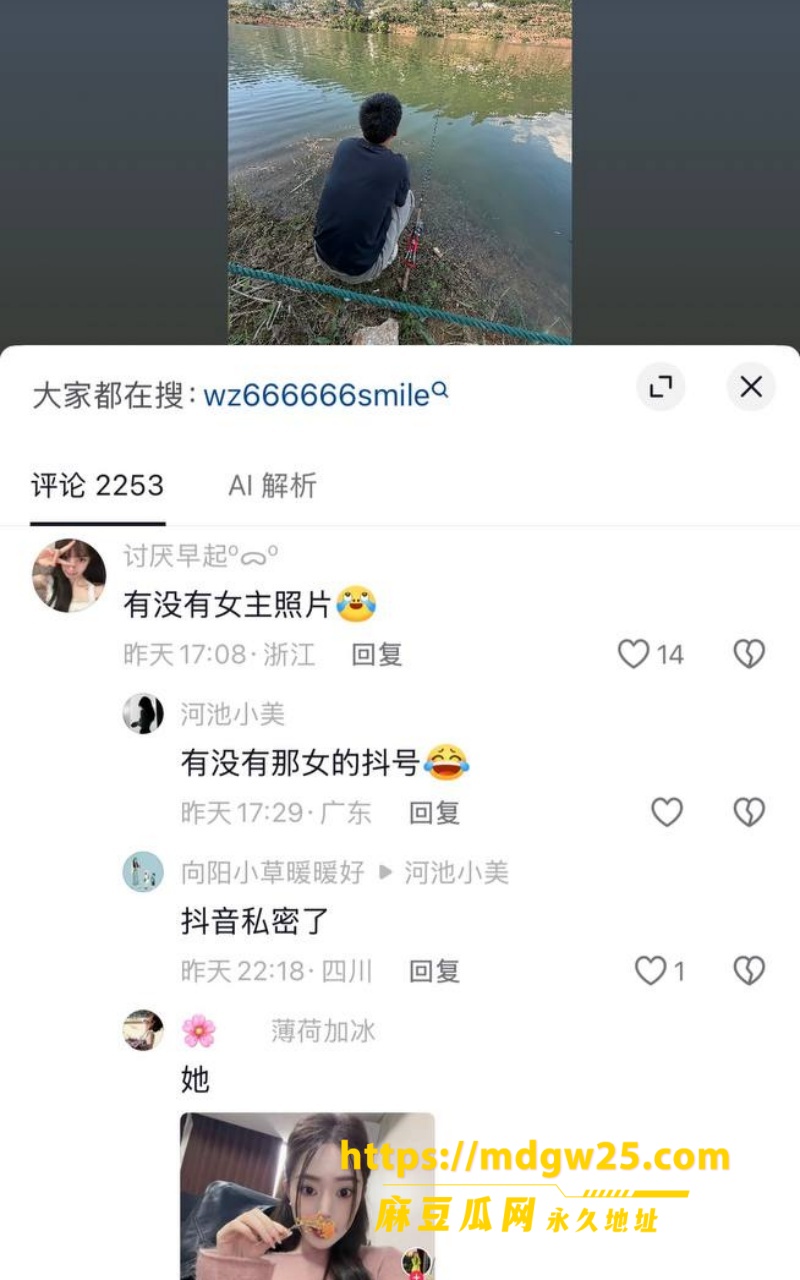Switch to the AI 解析 tab
The image size is (800, 1280).
click(272, 486)
